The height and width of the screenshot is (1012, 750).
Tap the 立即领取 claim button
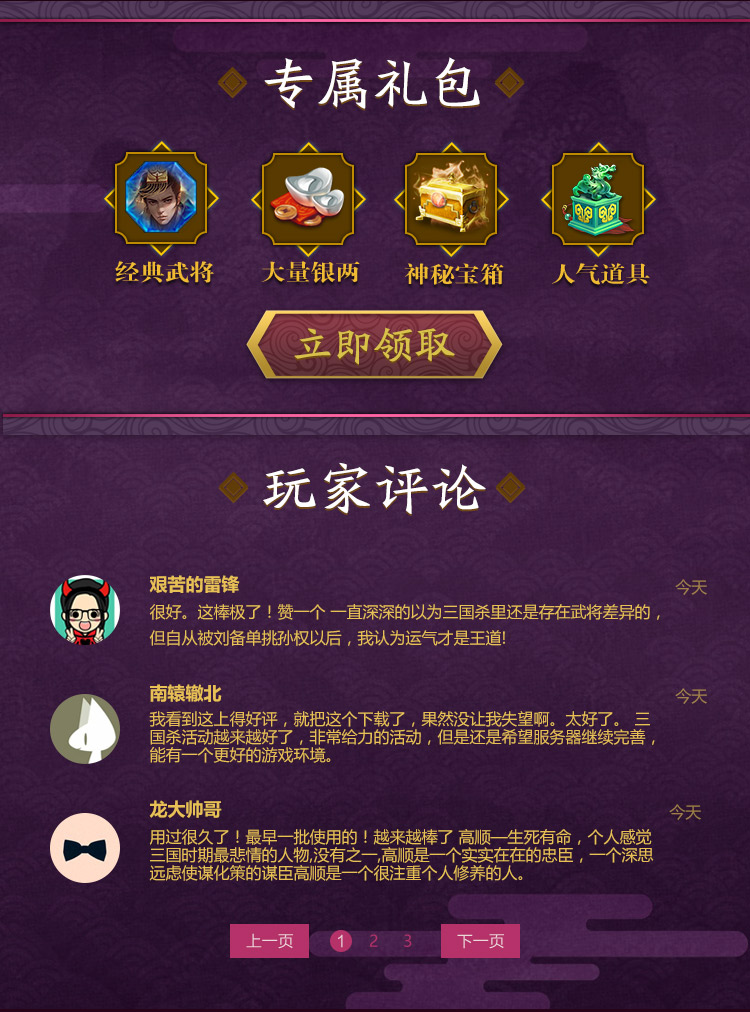374,345
